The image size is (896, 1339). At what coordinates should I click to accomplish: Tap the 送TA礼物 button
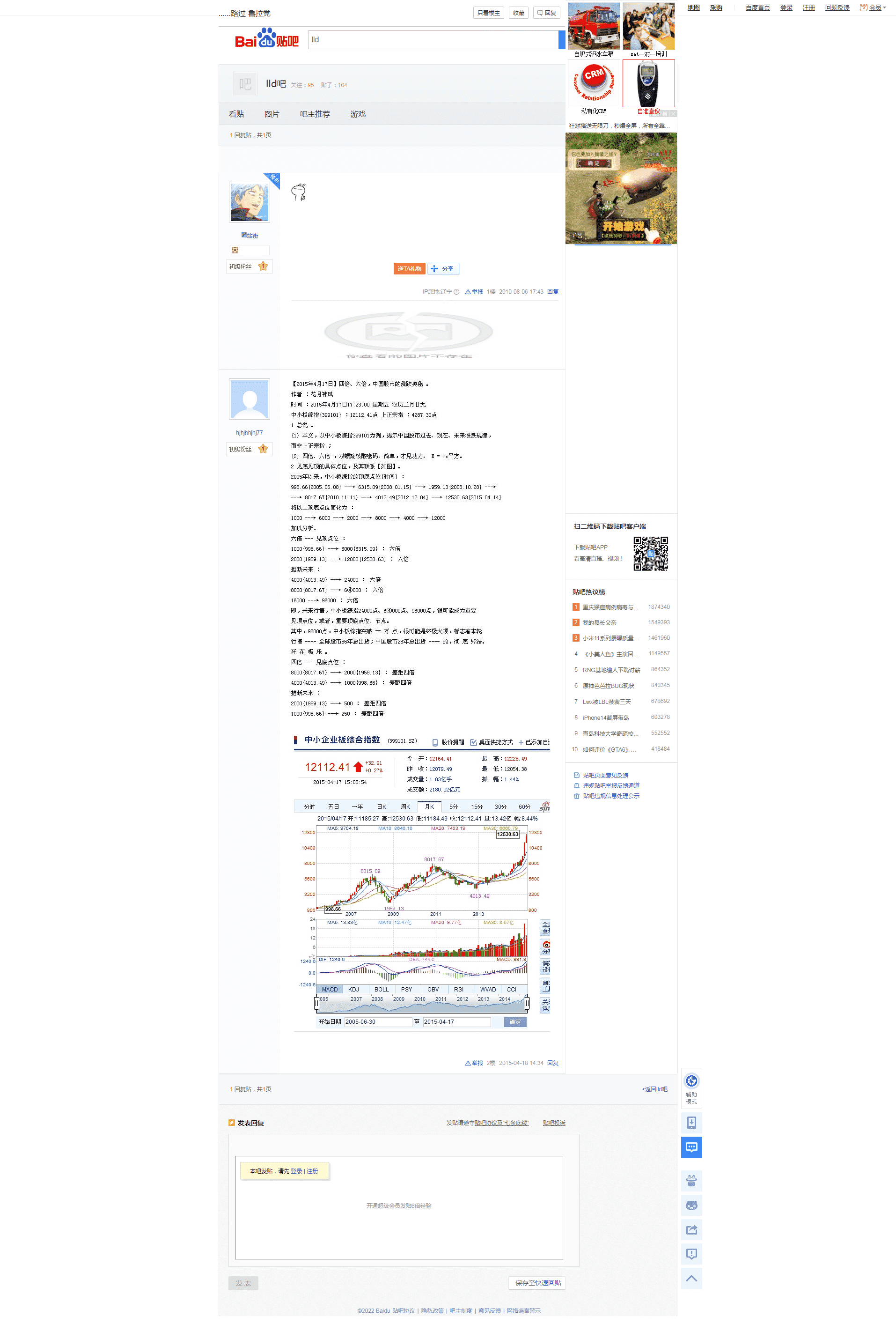409,269
